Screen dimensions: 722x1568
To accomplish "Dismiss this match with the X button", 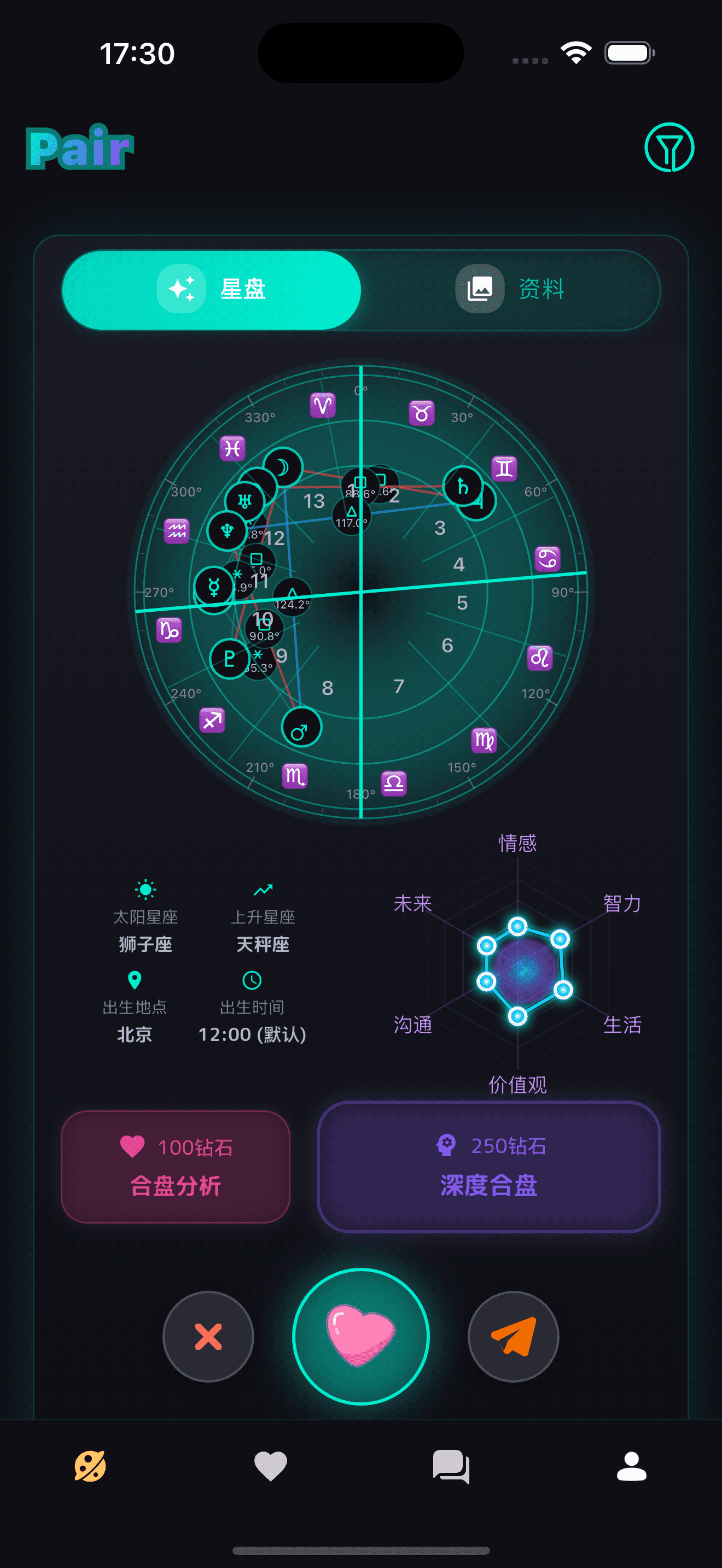I will coord(208,1336).
